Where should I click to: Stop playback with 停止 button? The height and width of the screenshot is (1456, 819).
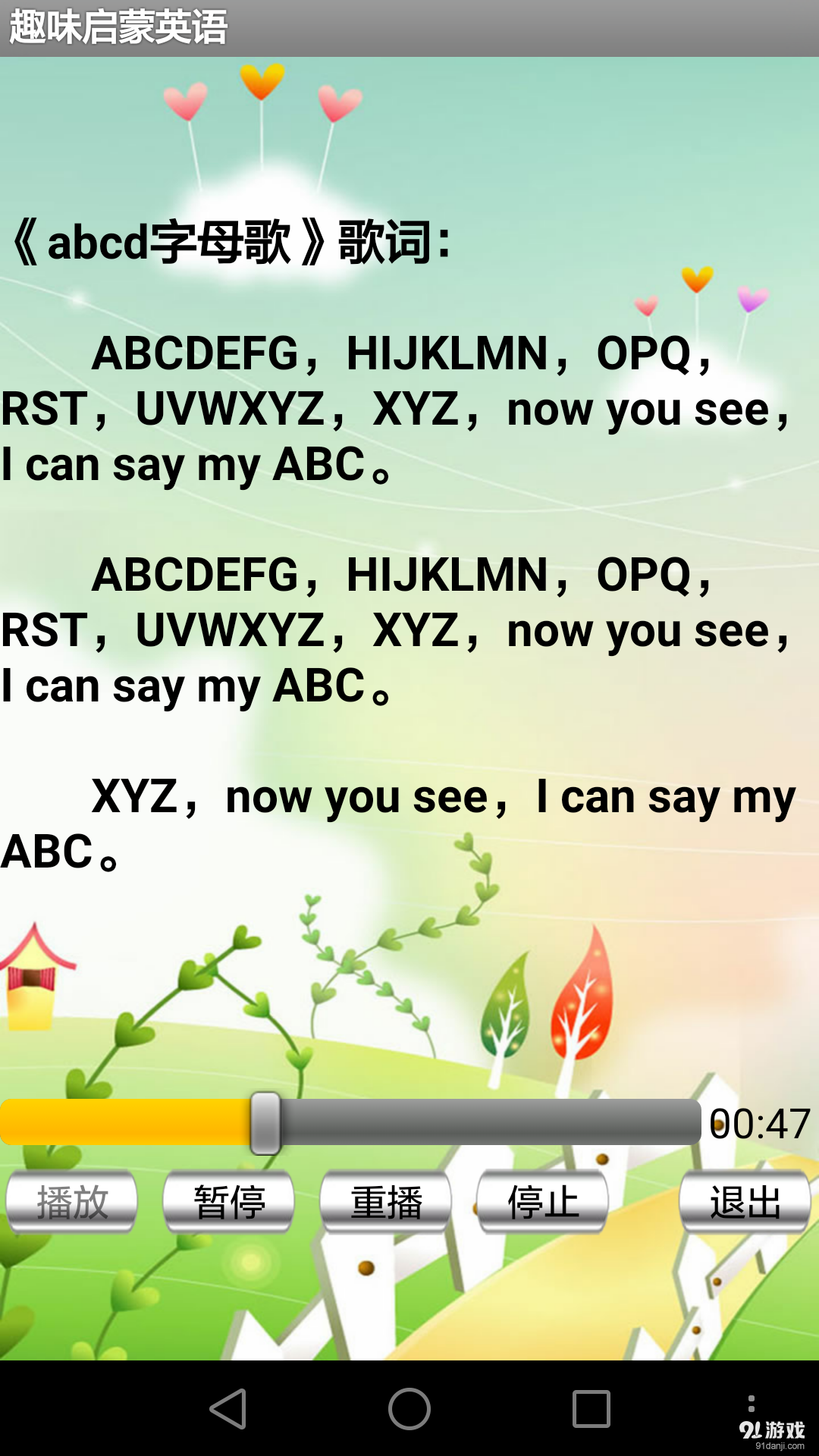(x=542, y=1201)
